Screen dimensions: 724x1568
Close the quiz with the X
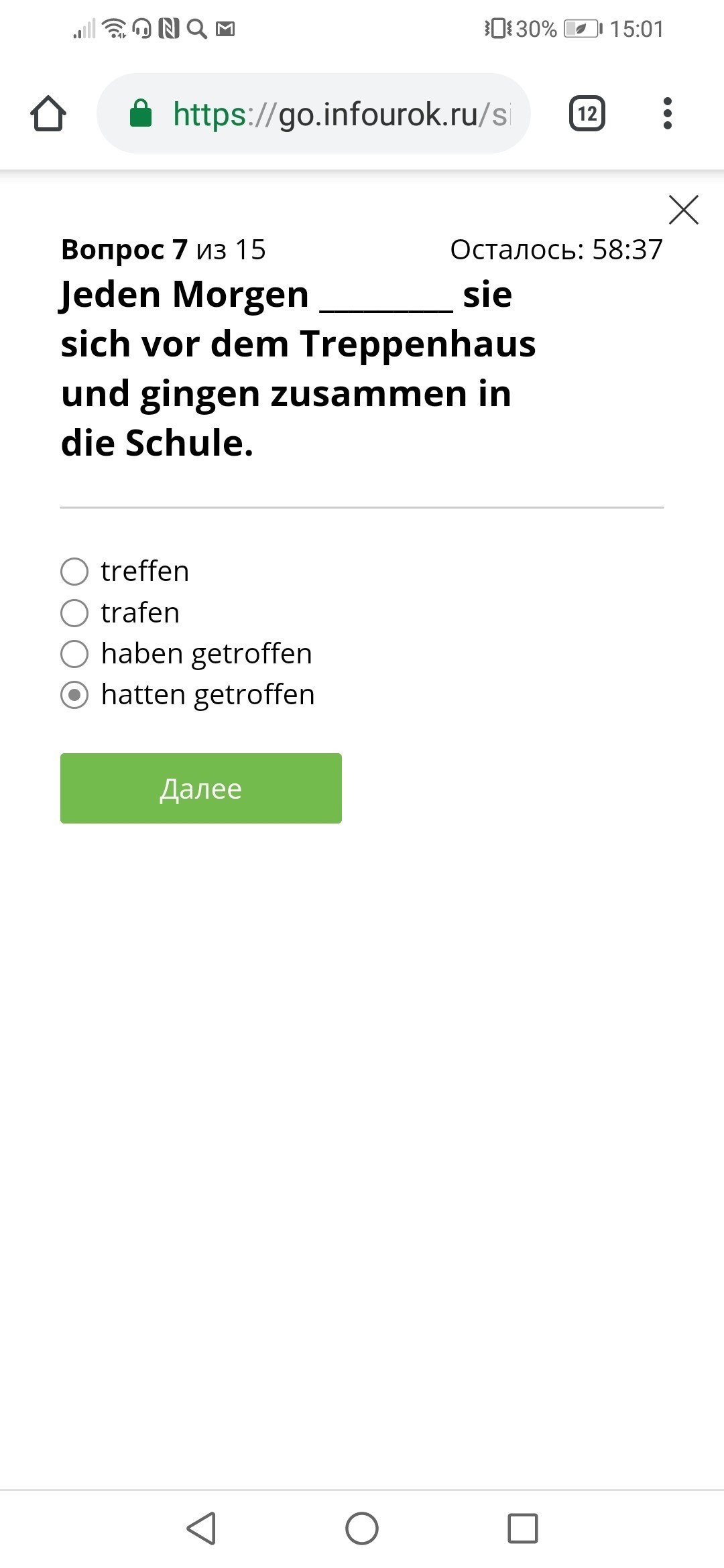tap(684, 210)
